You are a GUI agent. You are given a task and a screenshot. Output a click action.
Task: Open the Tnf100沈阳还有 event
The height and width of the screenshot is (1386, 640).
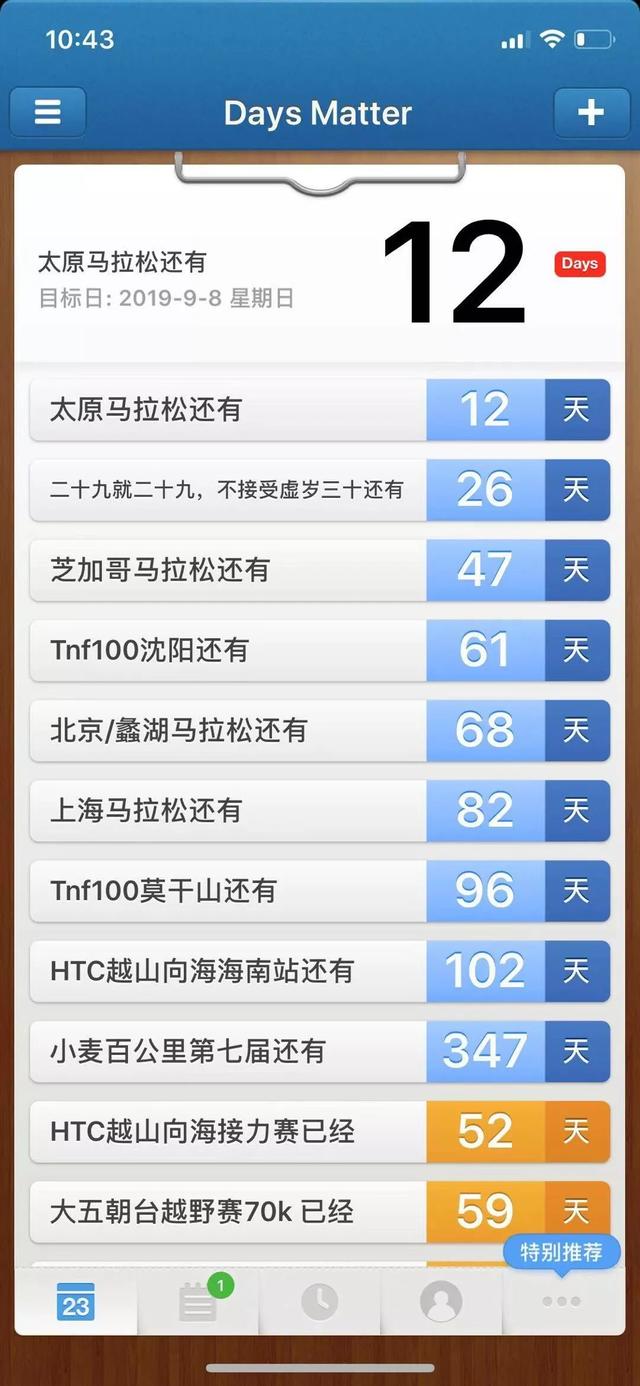point(320,650)
